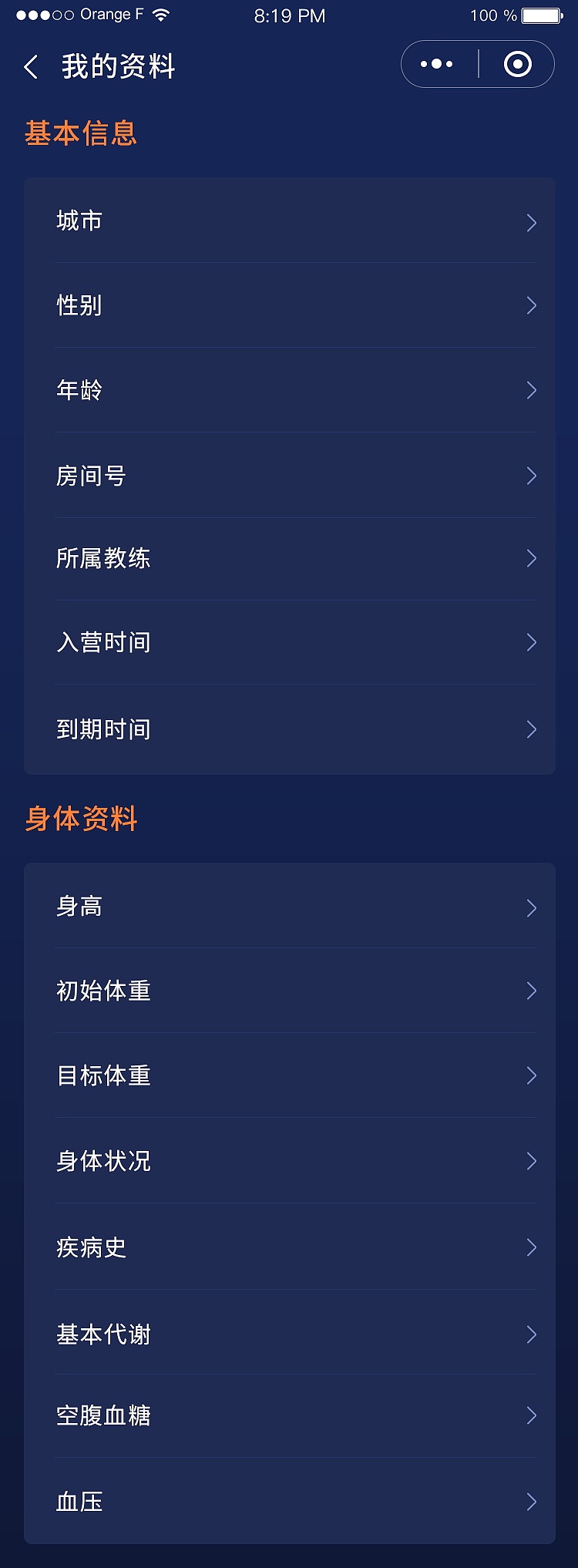The height and width of the screenshot is (1568, 578).
Task: Tap the 入营时间 row
Action: pos(289,641)
